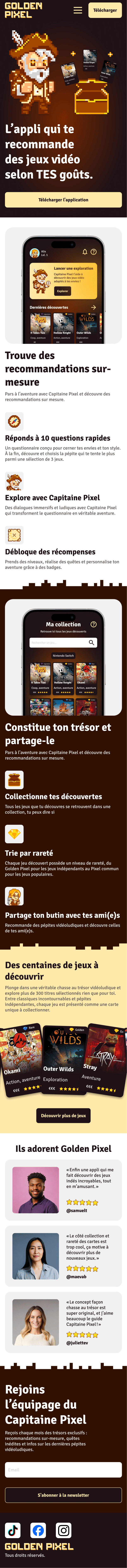The image size is (127, 1568).
Task: Open the TikTok page
Action: pyautogui.click(x=13, y=1530)
